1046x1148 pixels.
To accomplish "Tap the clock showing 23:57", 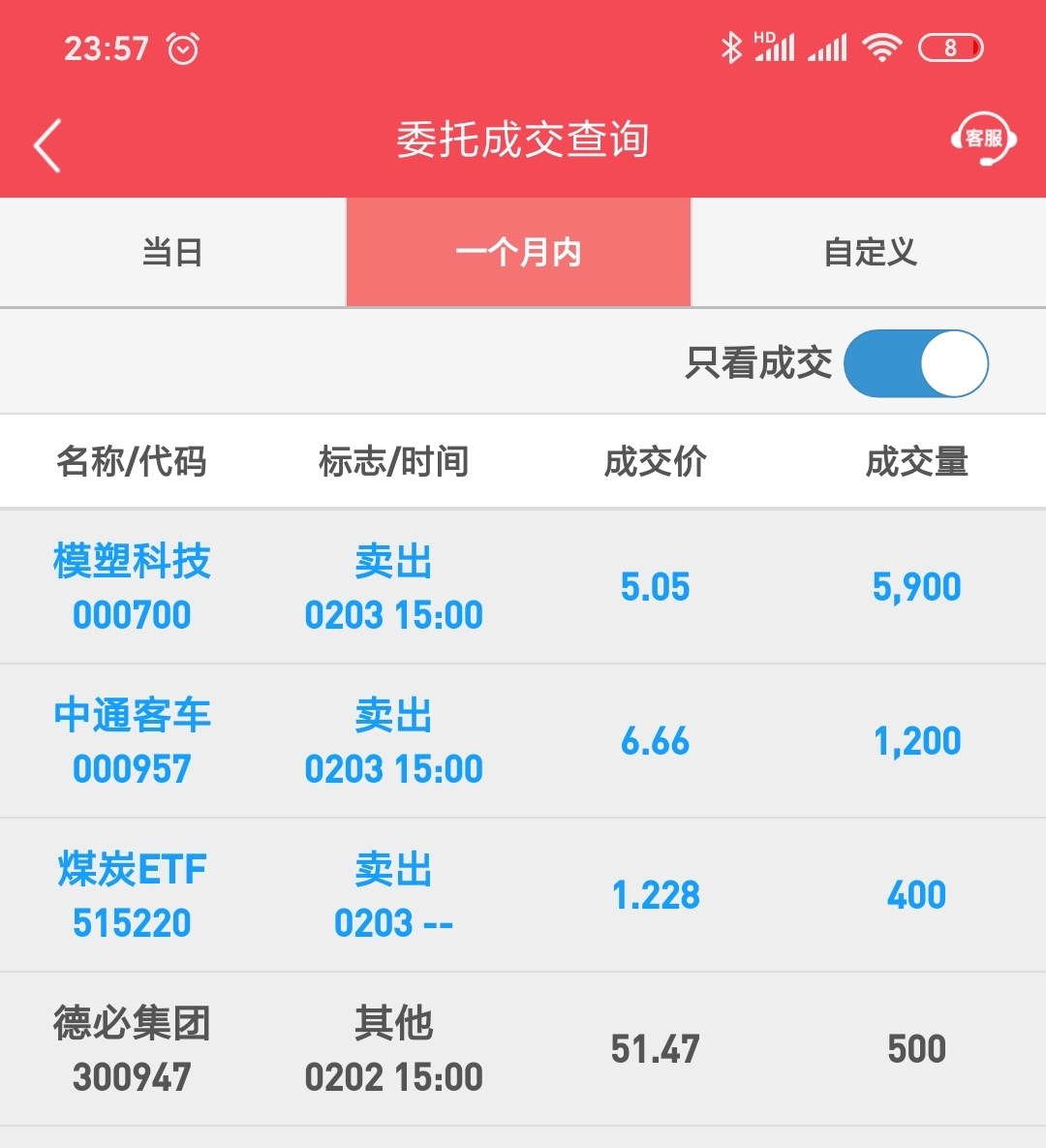I will click(x=105, y=47).
